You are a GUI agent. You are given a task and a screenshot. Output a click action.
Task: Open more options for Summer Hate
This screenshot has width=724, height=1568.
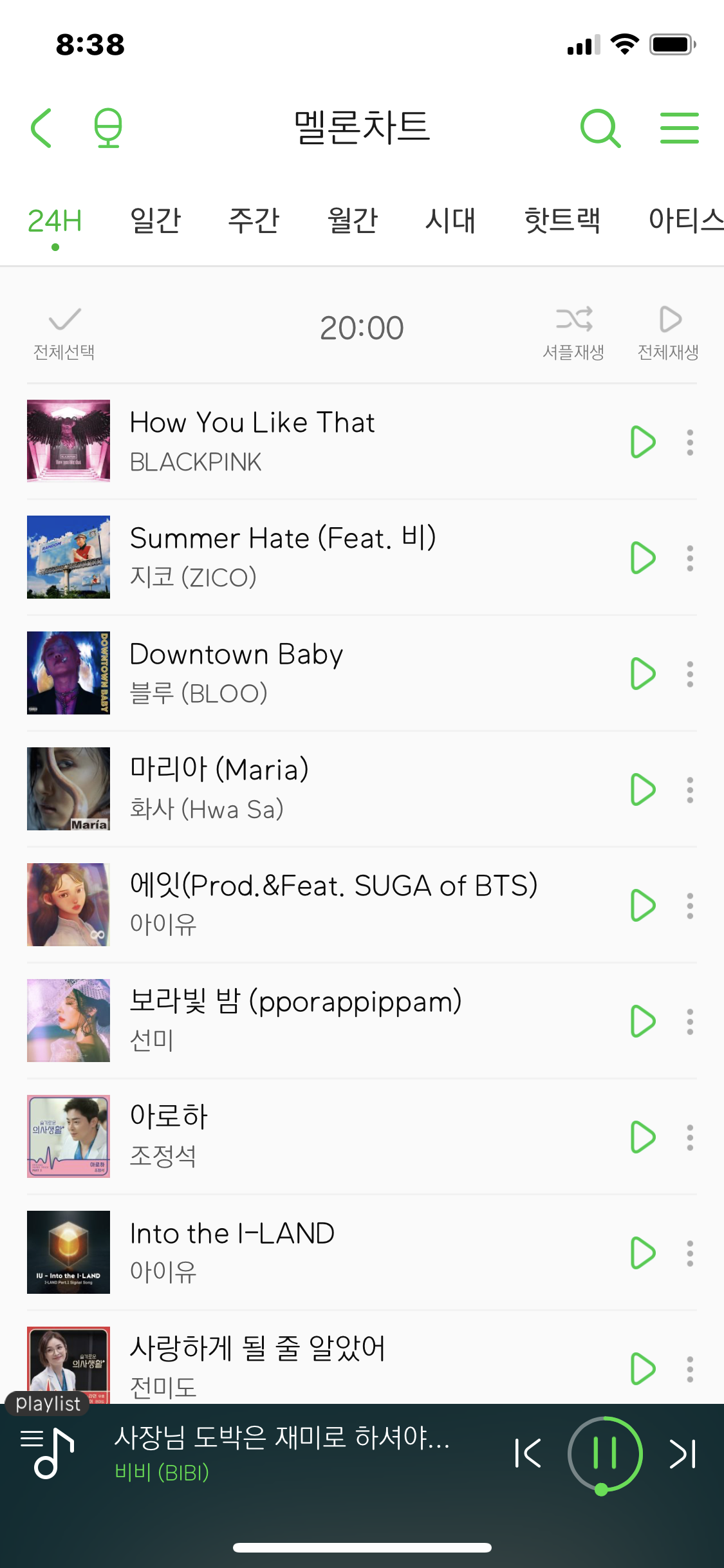click(x=690, y=558)
